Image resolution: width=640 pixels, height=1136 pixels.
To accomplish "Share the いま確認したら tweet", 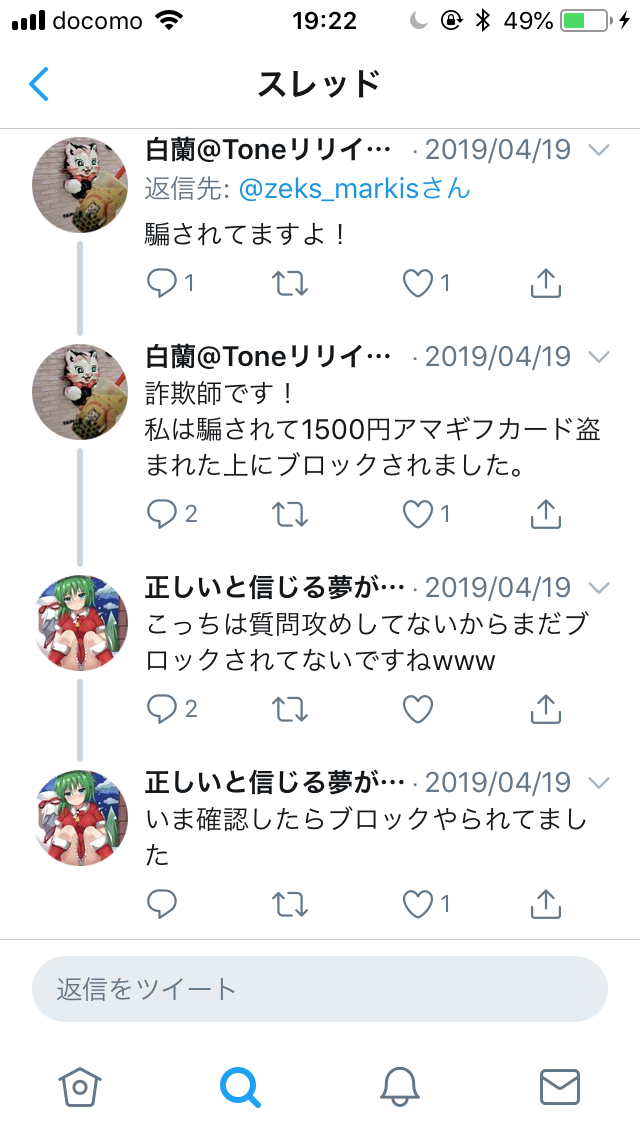I will [x=544, y=904].
